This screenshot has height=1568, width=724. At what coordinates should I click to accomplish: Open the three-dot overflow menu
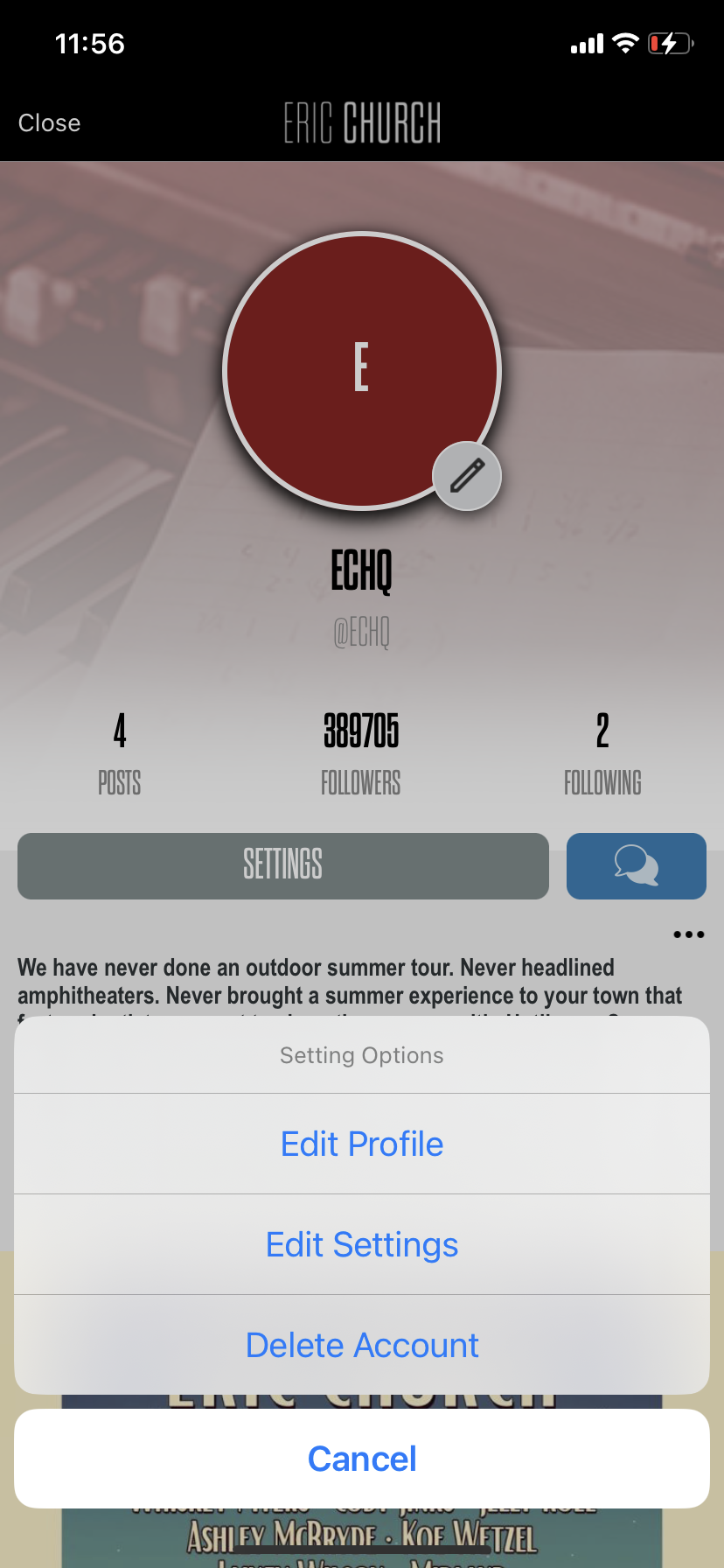[689, 934]
